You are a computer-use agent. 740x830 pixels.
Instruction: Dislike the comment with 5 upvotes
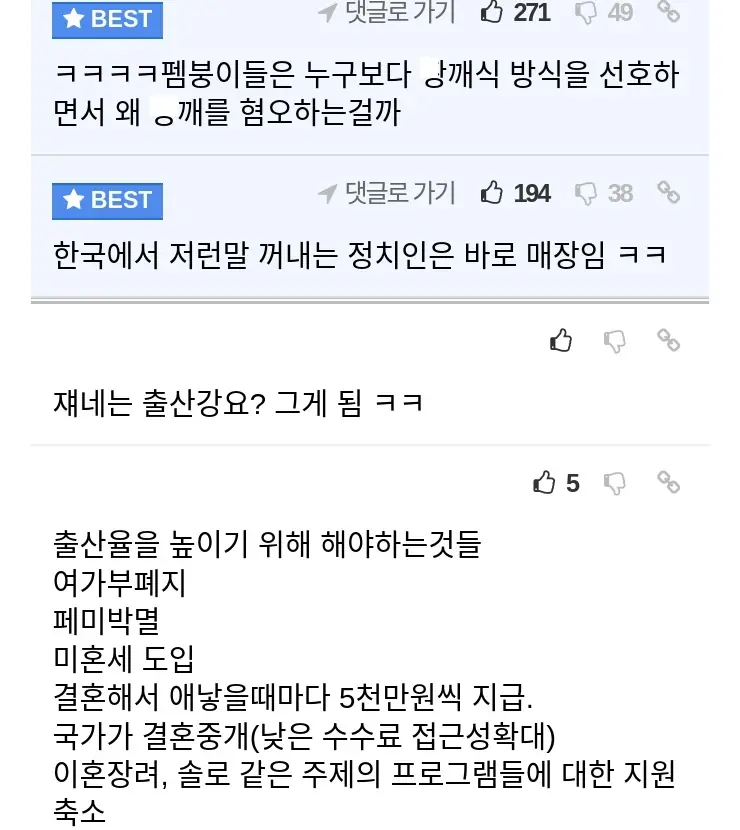pyautogui.click(x=615, y=483)
